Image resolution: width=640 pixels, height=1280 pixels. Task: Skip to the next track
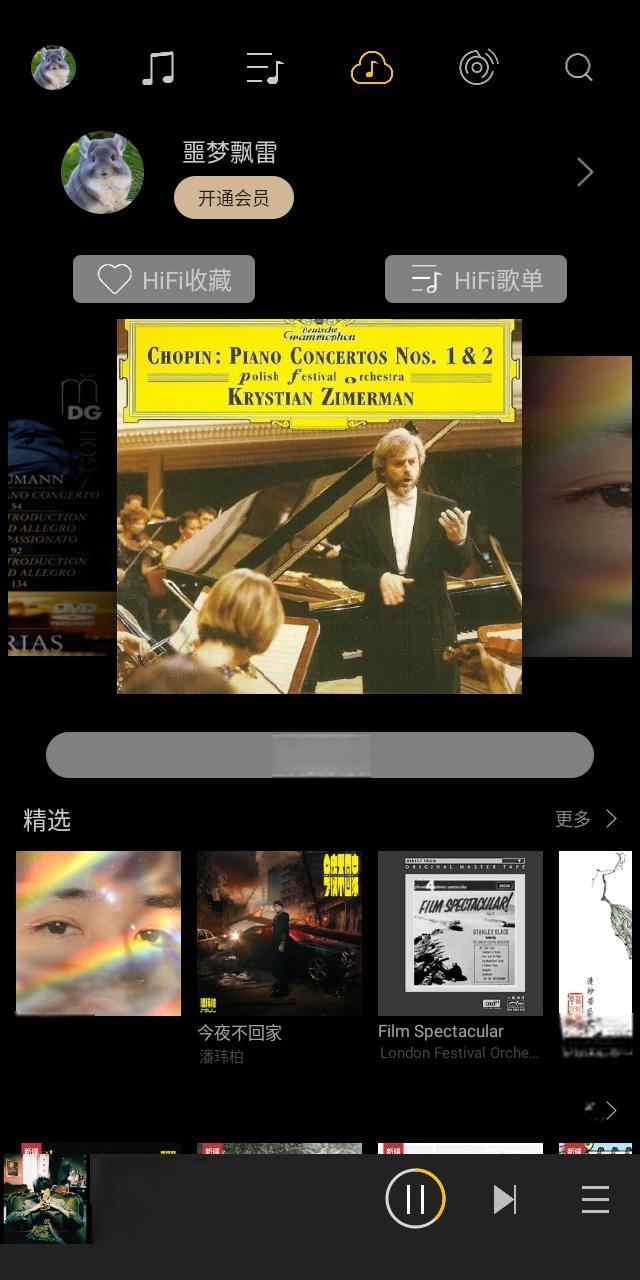tap(505, 1199)
